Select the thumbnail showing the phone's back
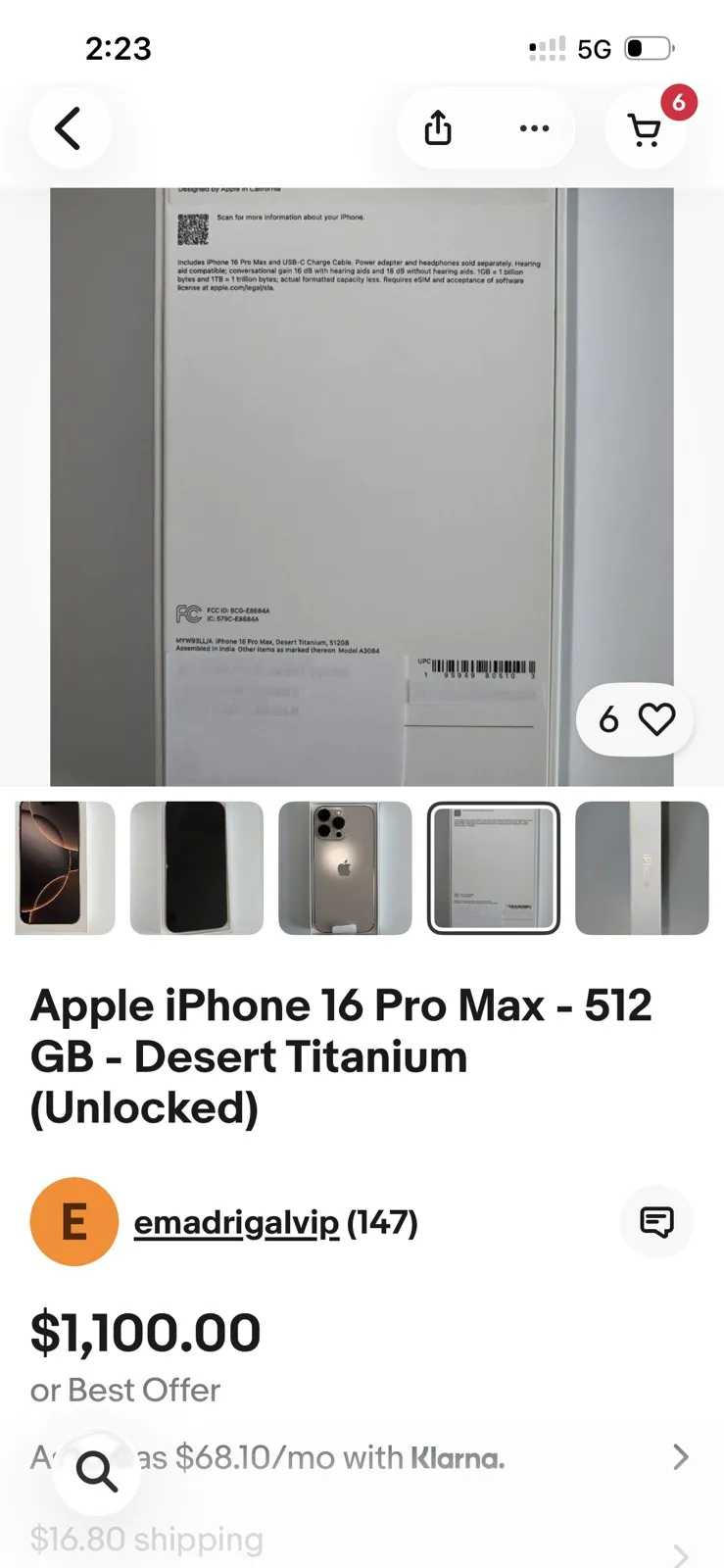 pos(345,868)
